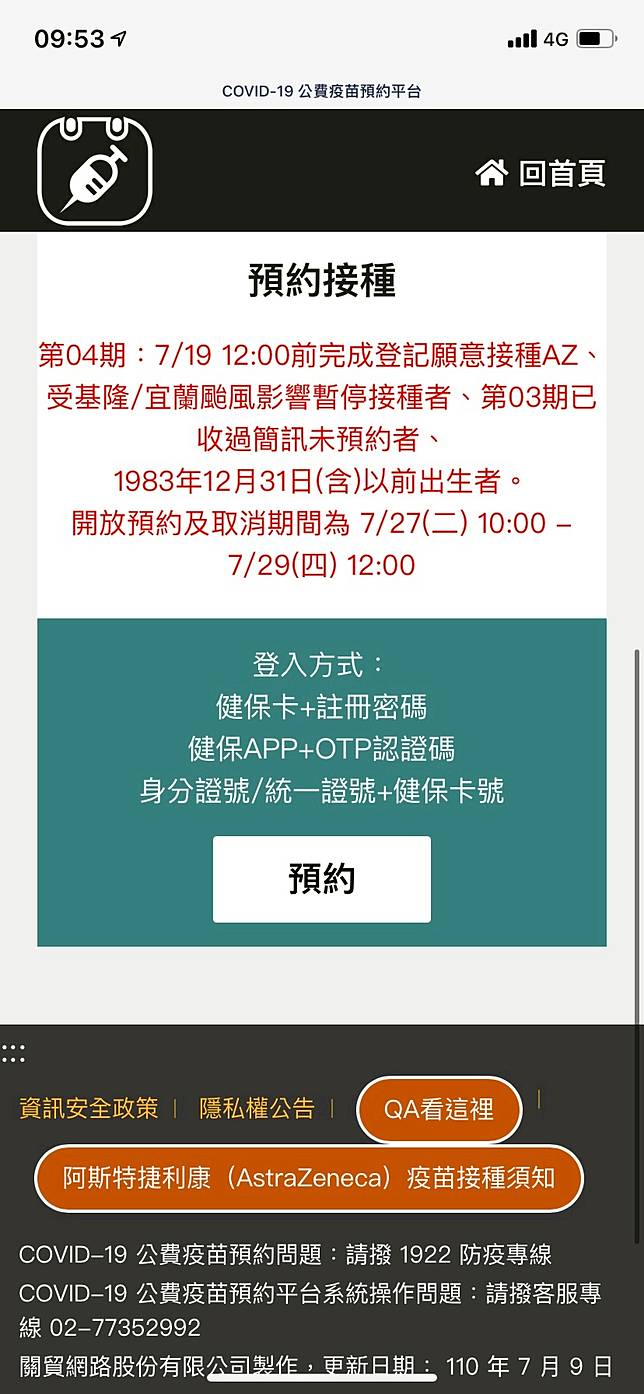Open the AstraZeneca 疫苗接種須知 notice
Image resolution: width=644 pixels, height=1394 pixels.
click(x=308, y=1177)
